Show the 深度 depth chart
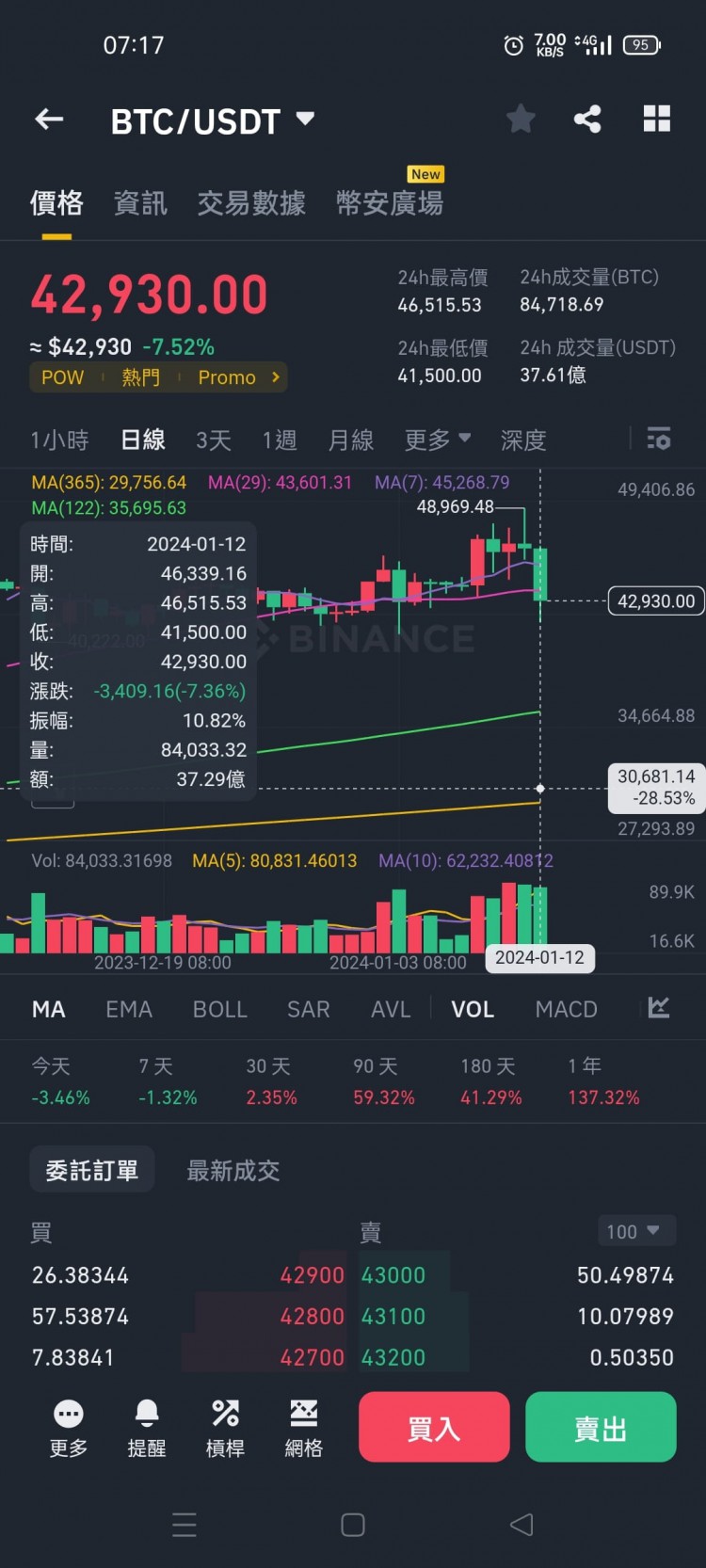The image size is (706, 1568). (523, 440)
